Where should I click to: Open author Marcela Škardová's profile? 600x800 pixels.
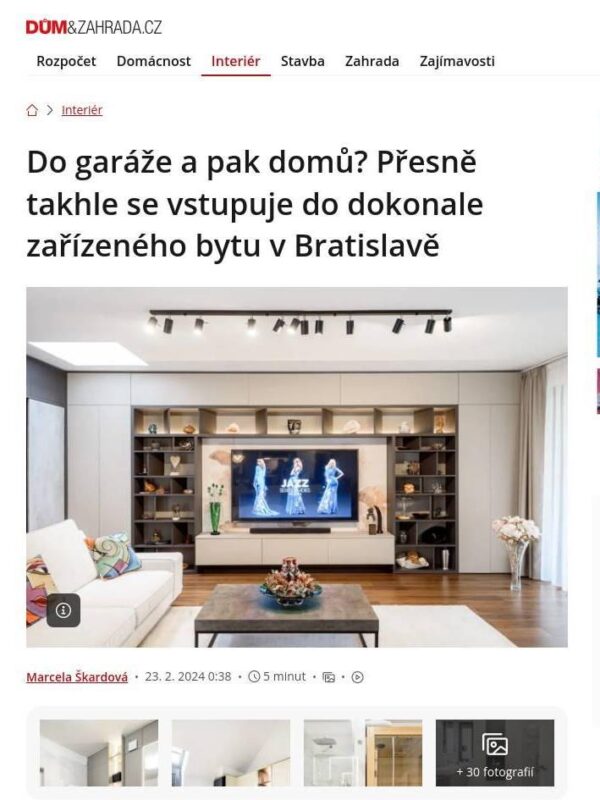point(77,677)
